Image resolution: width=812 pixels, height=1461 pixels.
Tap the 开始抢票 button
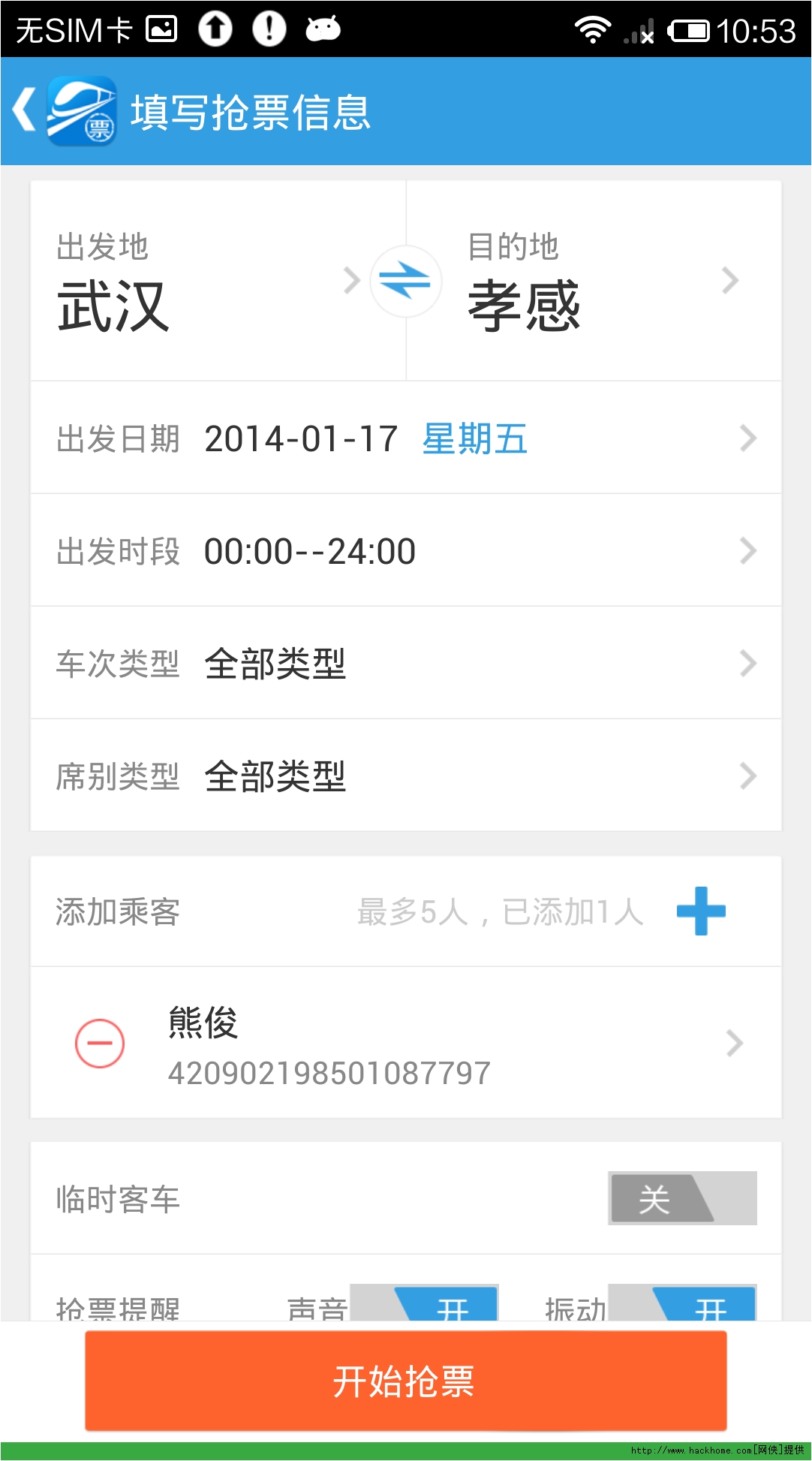click(x=405, y=1381)
